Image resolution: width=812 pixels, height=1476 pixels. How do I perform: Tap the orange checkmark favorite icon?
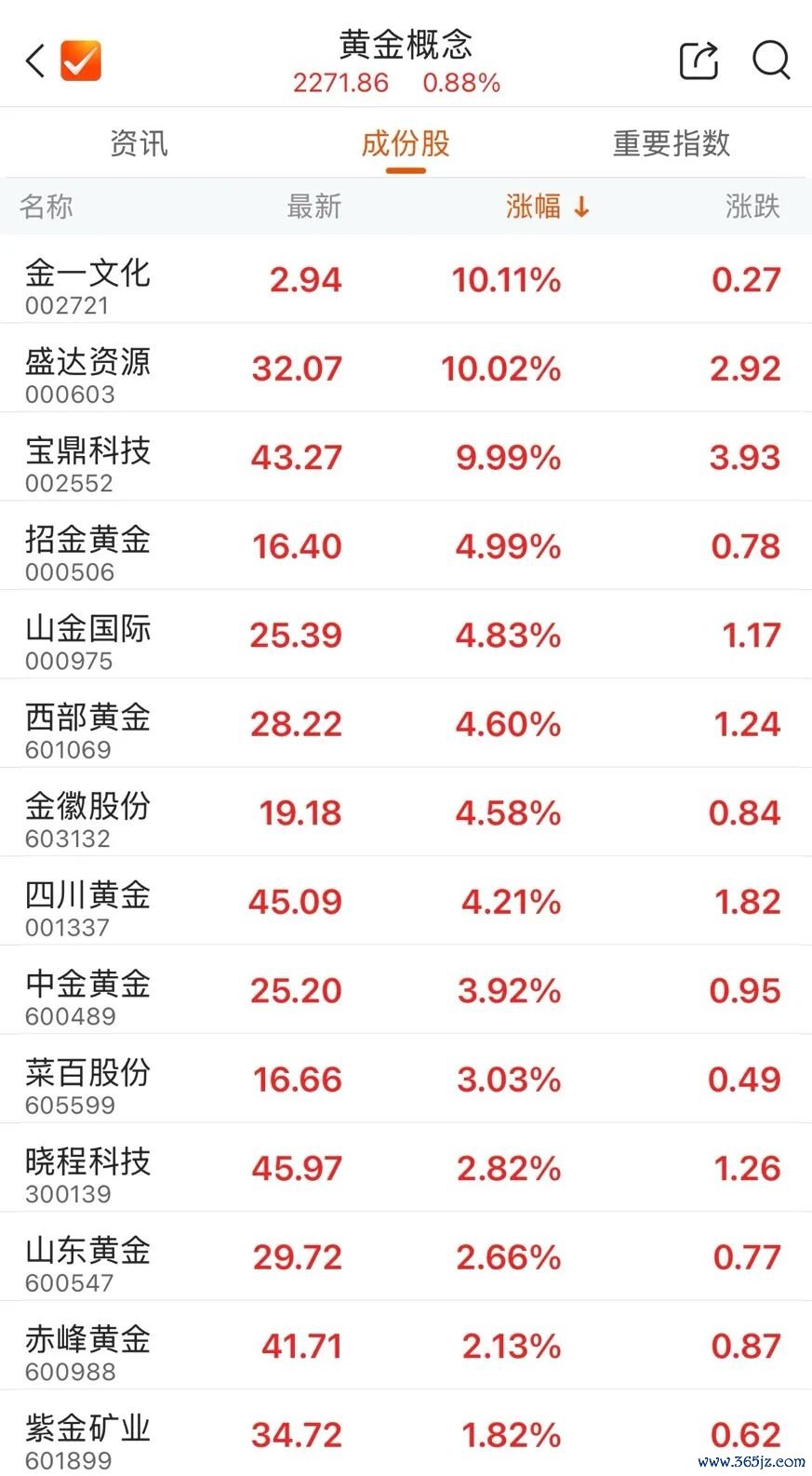(81, 61)
